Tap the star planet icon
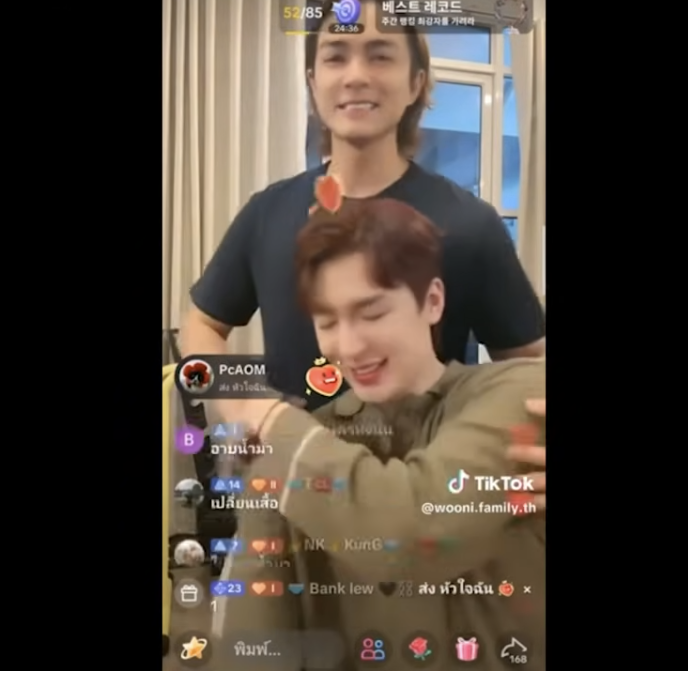688x674 pixels. [x=193, y=648]
